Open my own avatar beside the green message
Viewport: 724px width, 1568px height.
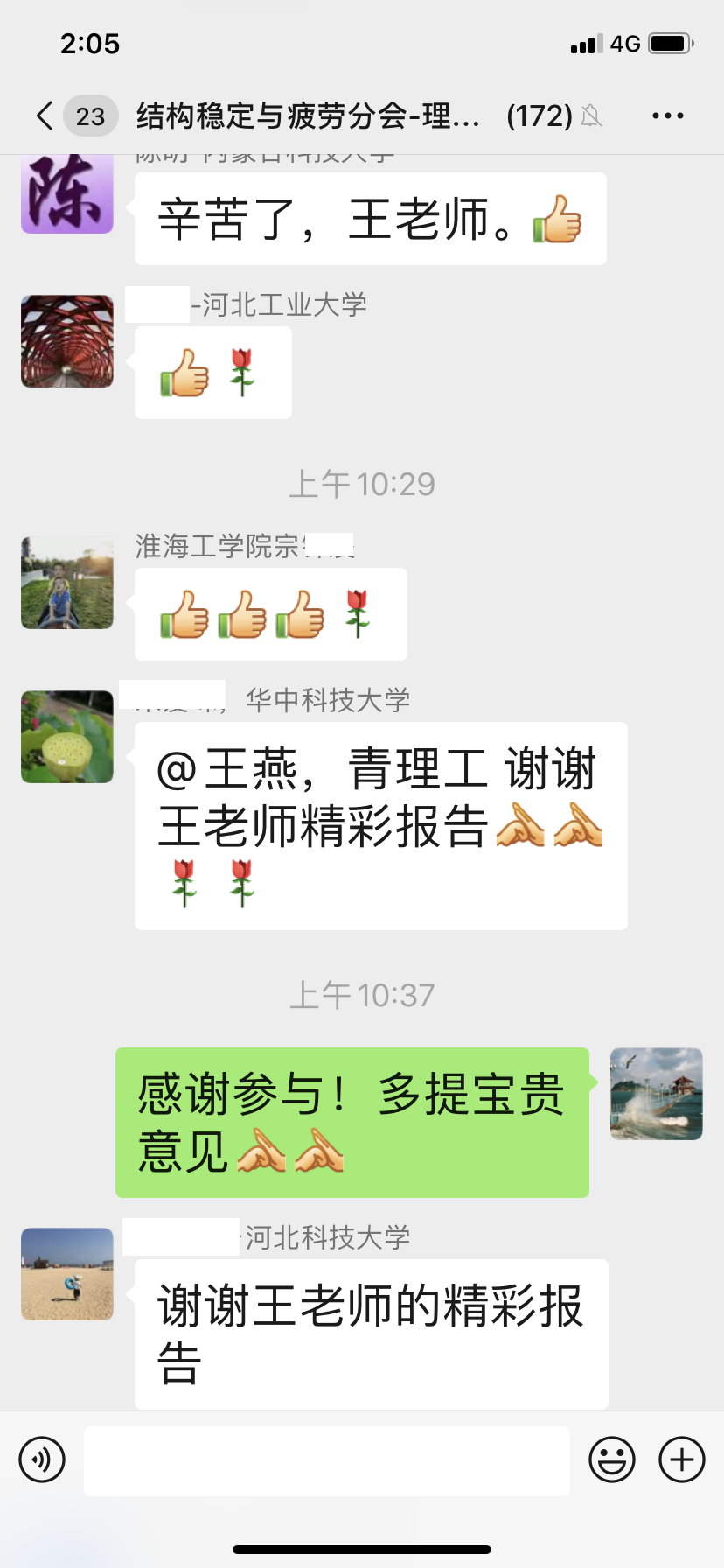[x=656, y=1094]
